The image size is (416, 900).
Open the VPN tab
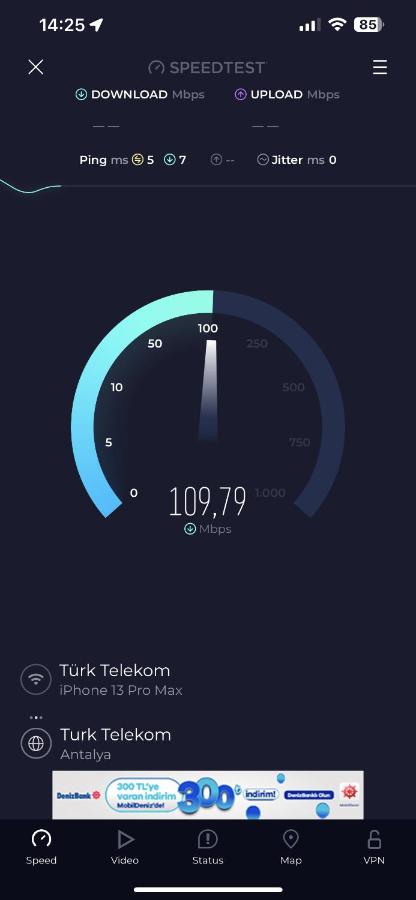coord(374,847)
